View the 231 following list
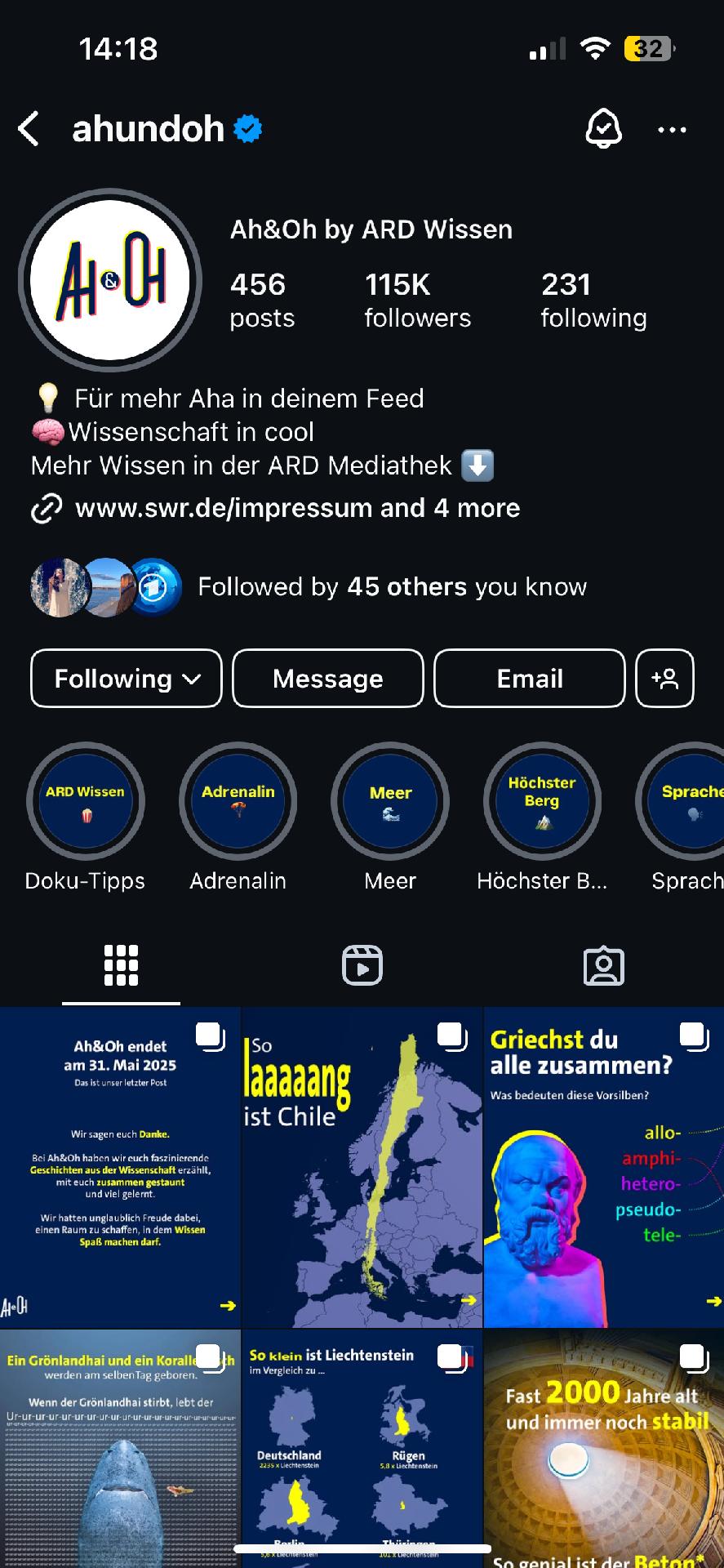The image size is (724, 1568). point(593,300)
